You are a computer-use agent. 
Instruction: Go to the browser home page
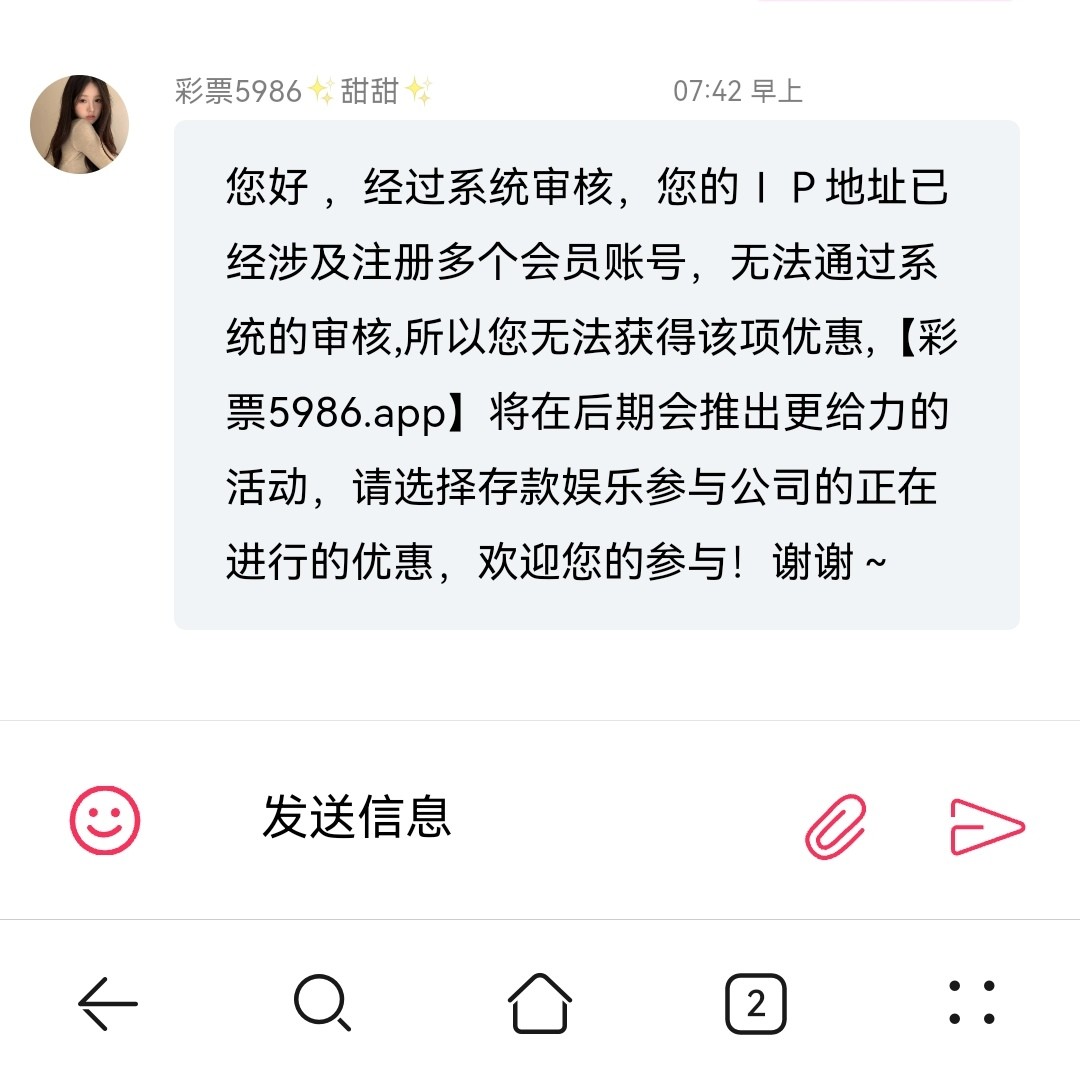tap(540, 1002)
